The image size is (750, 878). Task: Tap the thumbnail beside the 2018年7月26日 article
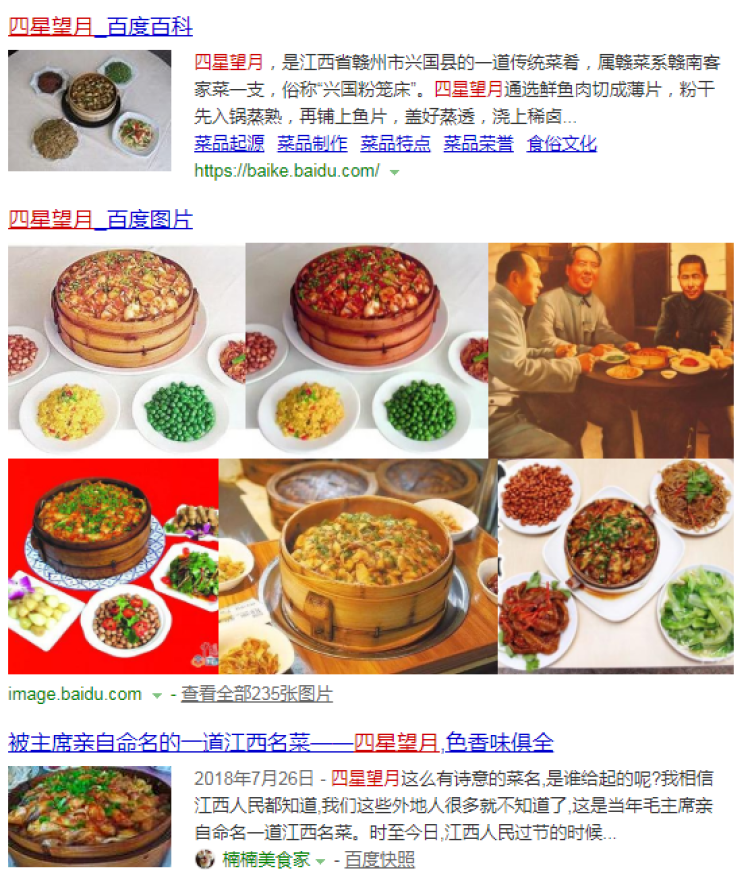click(90, 815)
